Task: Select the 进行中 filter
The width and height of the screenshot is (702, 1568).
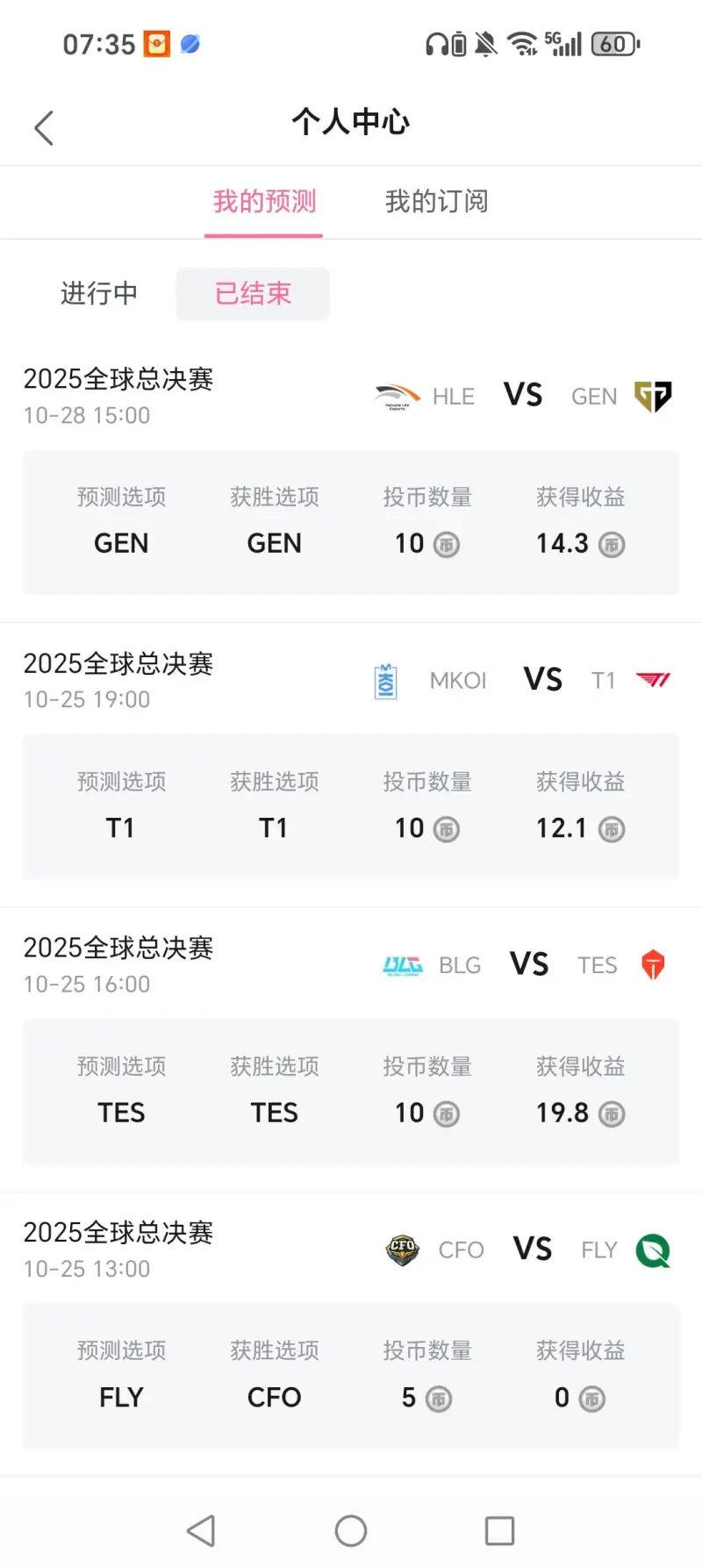Action: (99, 294)
